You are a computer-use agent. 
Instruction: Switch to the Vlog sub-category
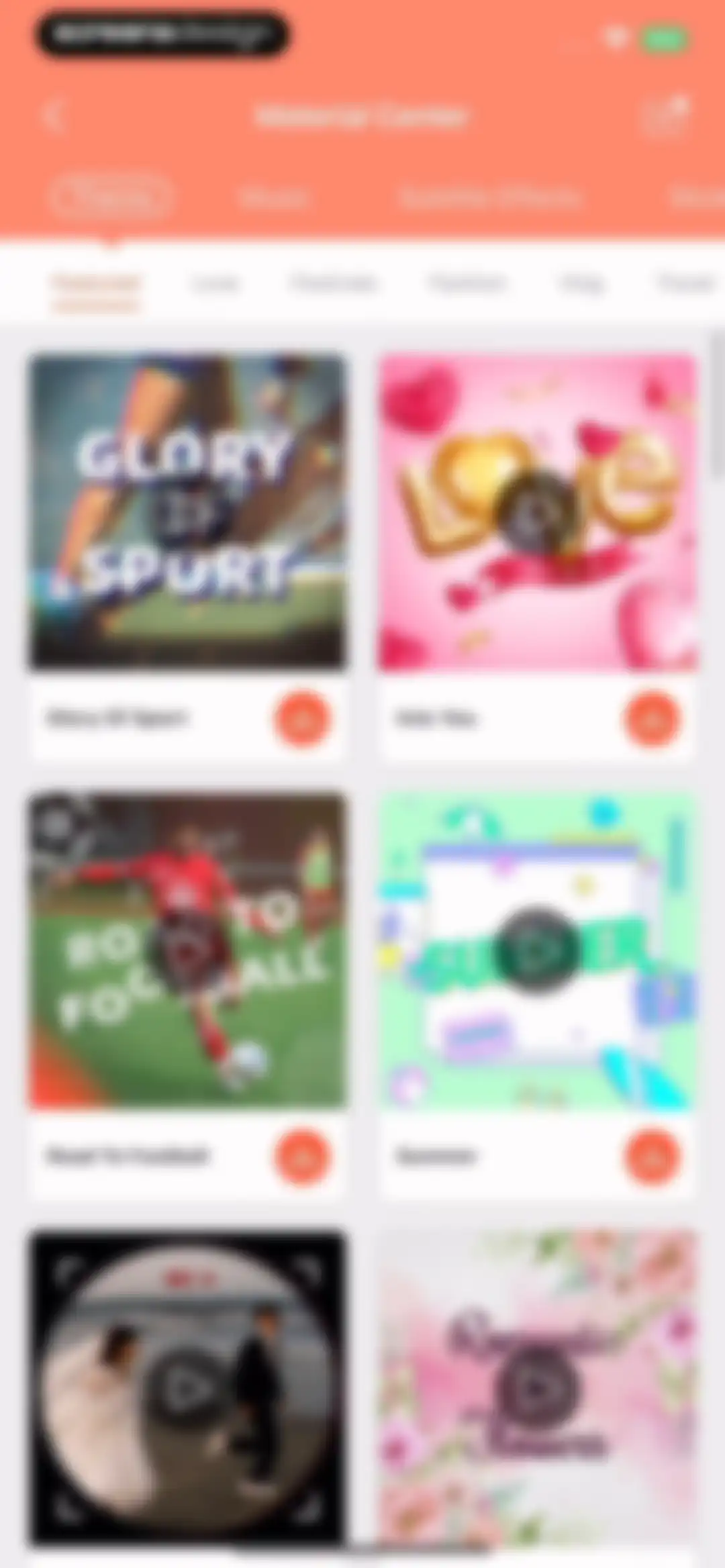tap(581, 284)
